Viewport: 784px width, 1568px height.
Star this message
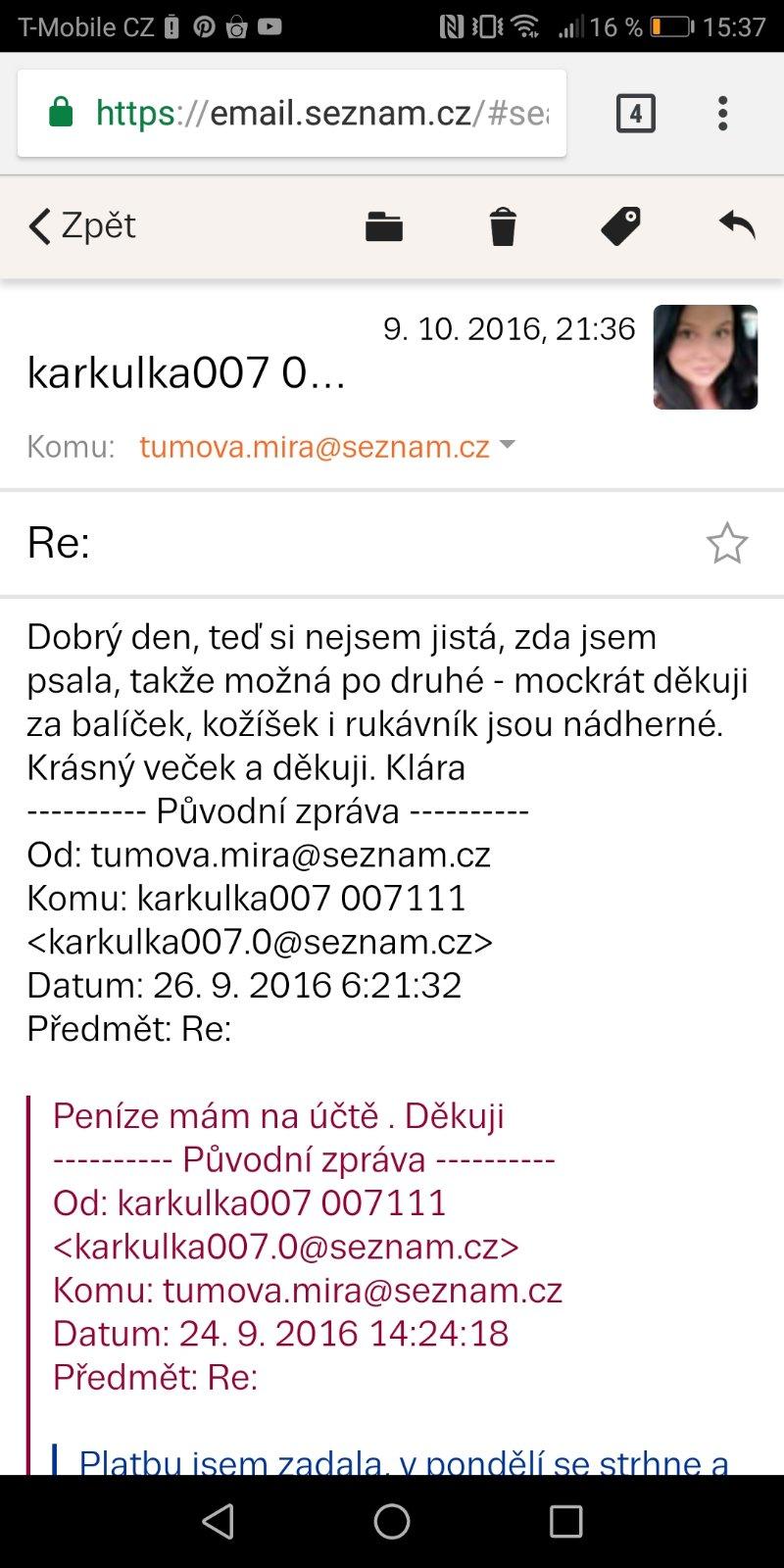[727, 544]
